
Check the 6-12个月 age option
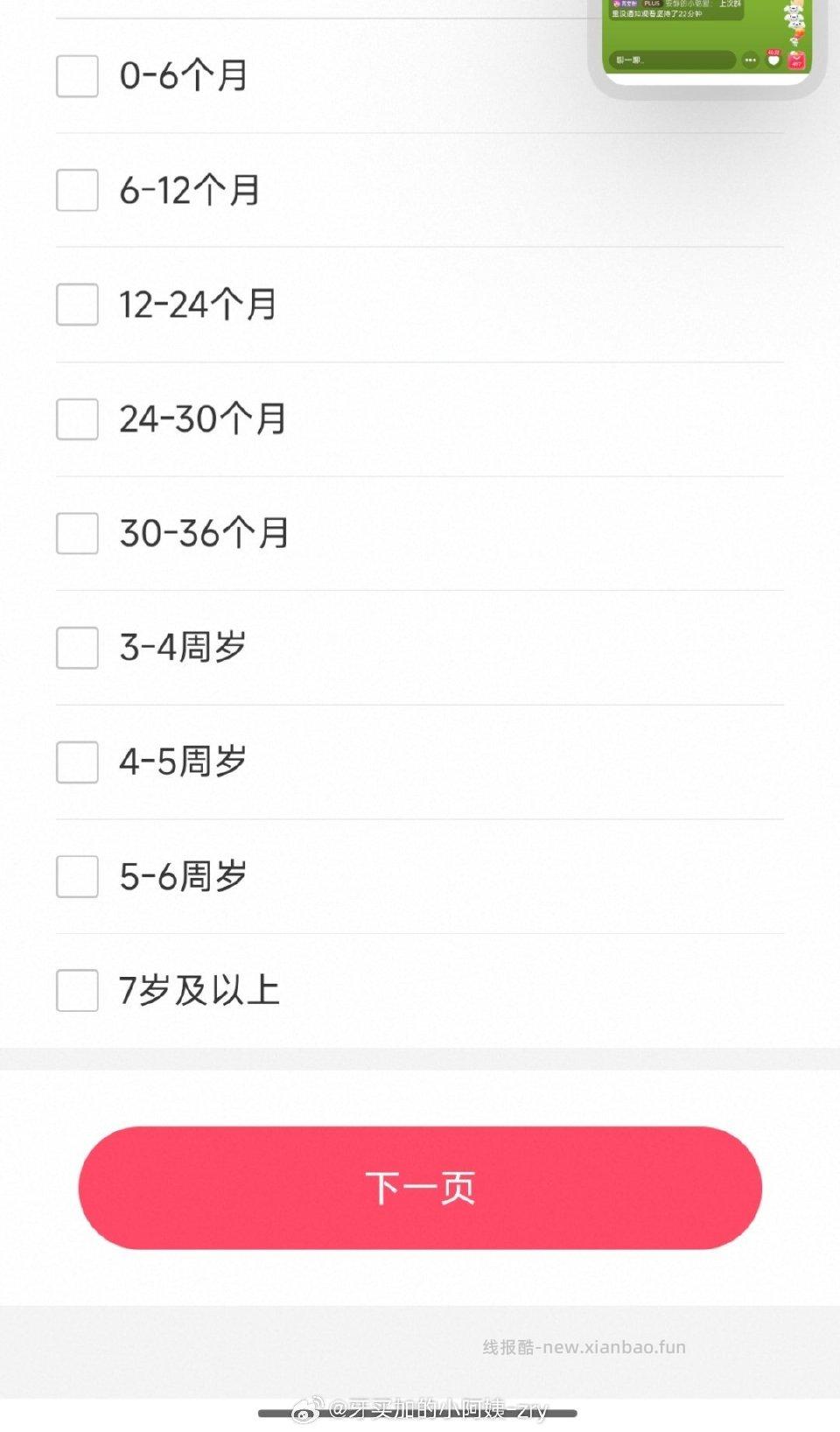76,191
